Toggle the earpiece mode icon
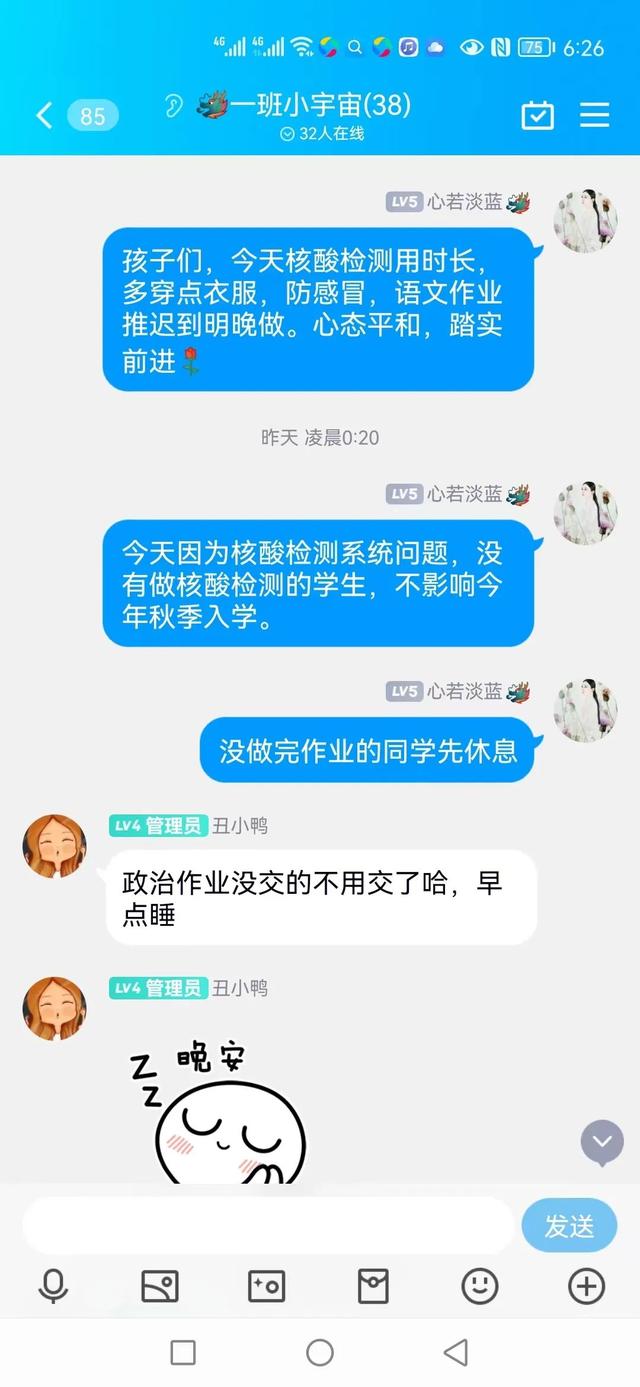This screenshot has width=640, height=1387. (x=174, y=106)
